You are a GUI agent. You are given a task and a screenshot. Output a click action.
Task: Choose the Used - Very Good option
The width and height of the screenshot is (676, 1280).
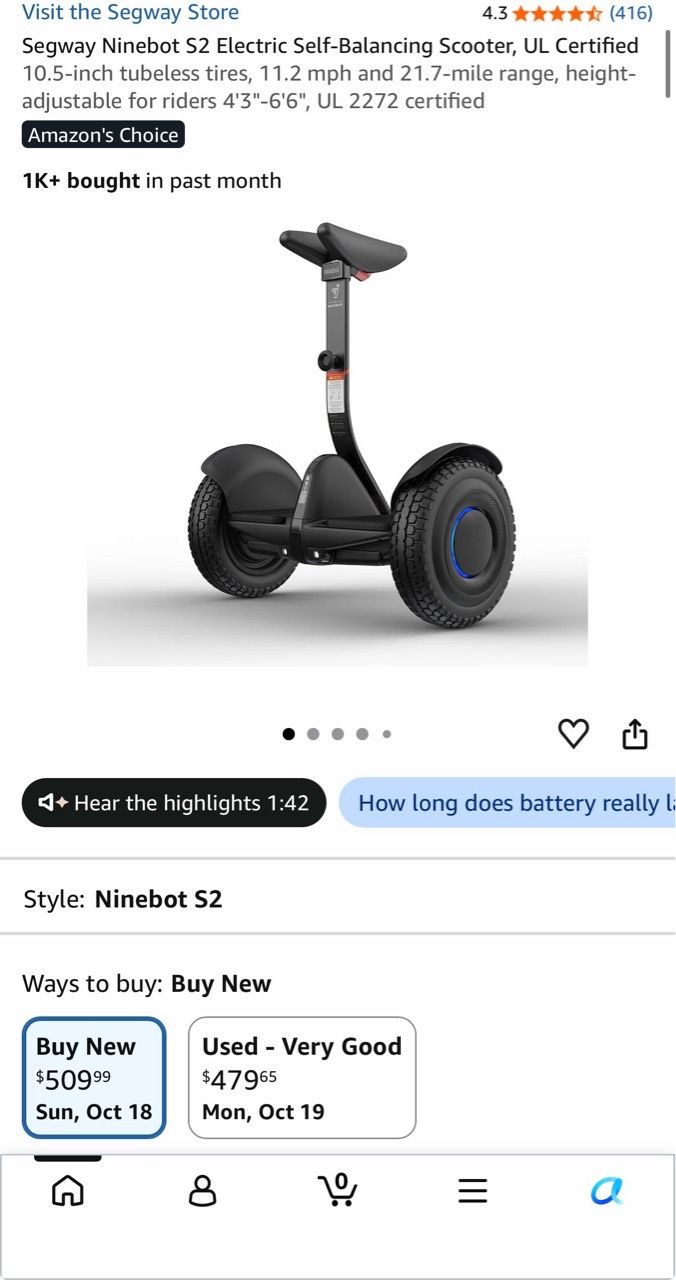(302, 1078)
